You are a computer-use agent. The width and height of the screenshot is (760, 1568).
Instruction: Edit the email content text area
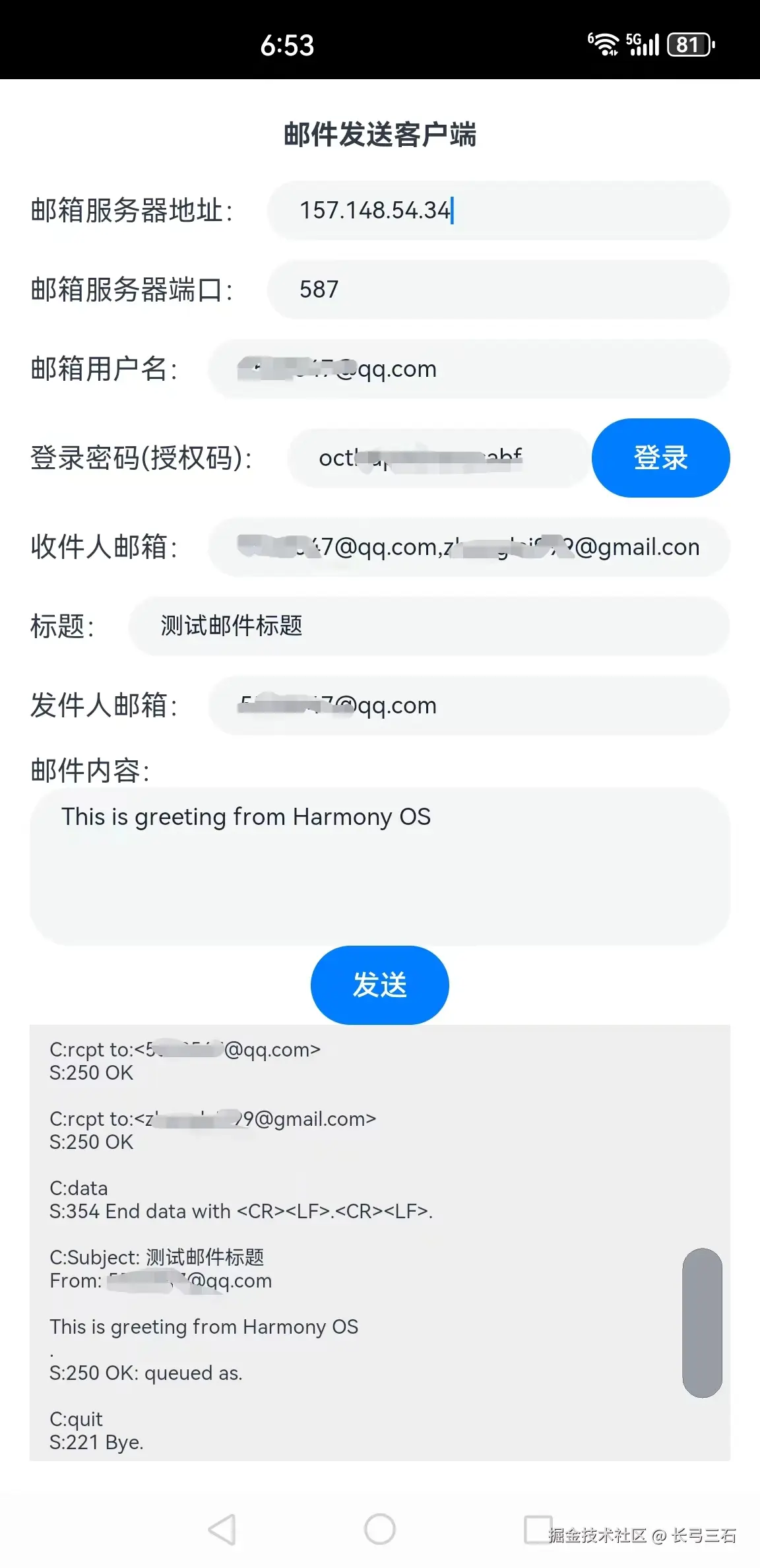click(x=379, y=866)
